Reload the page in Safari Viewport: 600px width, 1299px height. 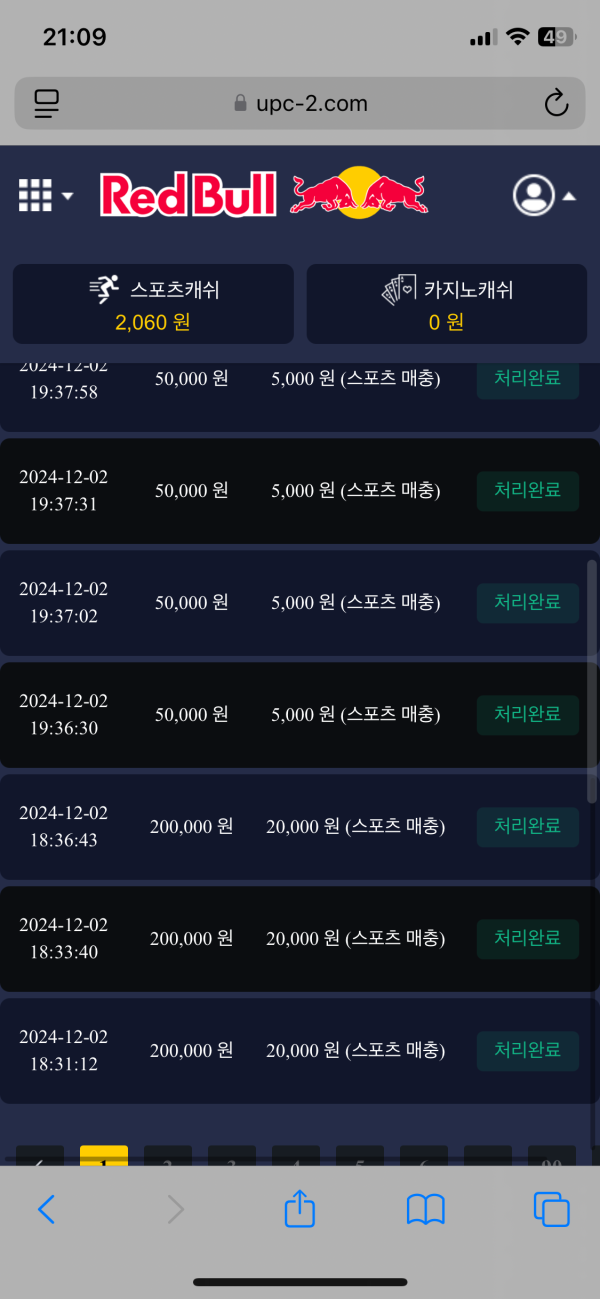pyautogui.click(x=556, y=103)
